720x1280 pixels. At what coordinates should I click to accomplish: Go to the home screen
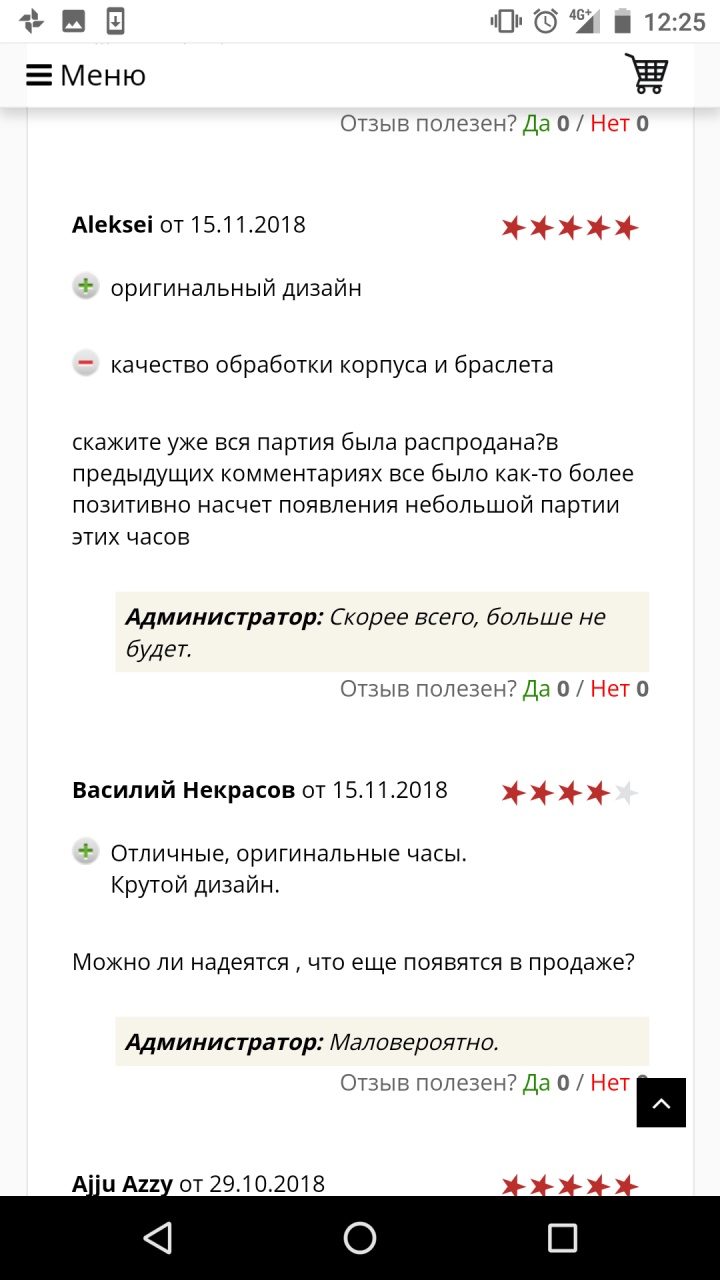point(360,1238)
